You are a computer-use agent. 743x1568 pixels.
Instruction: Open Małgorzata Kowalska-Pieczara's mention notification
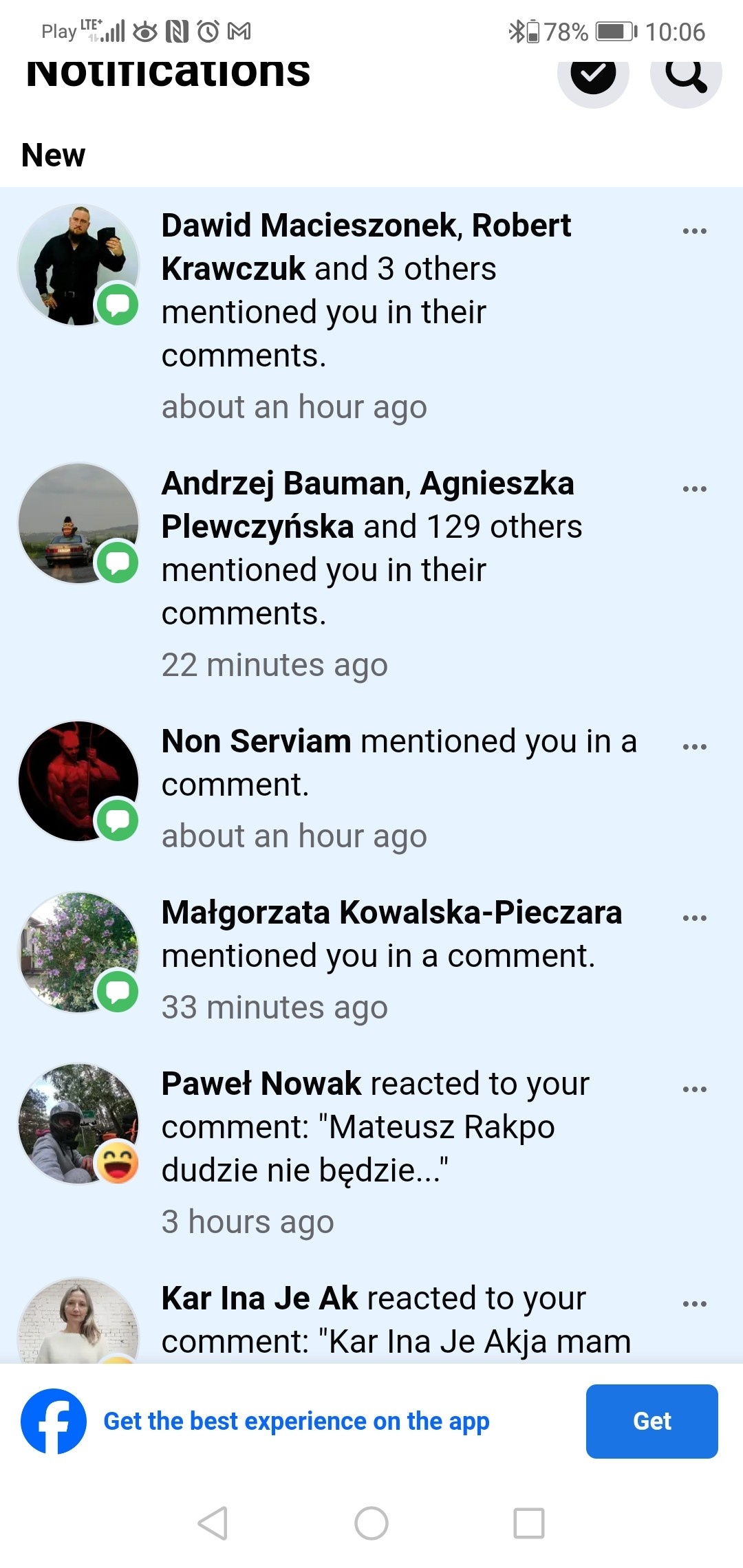pos(385,956)
